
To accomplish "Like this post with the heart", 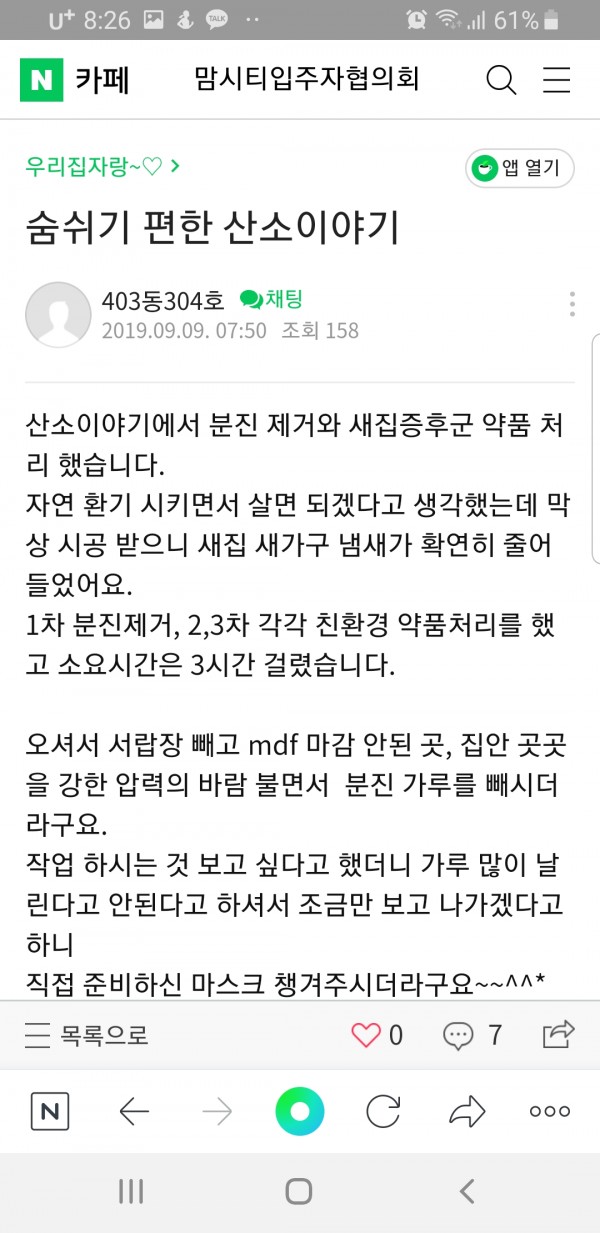I will (367, 1035).
